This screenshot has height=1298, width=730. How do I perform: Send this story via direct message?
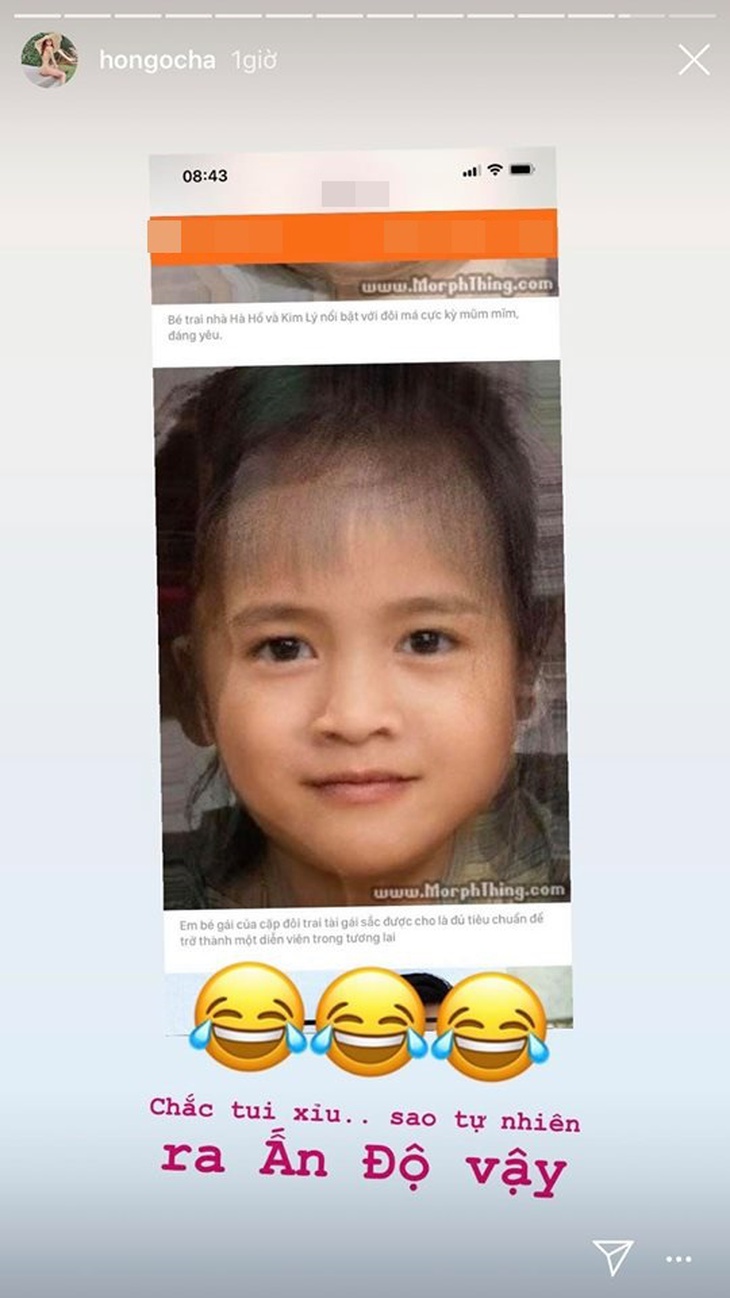(612, 1256)
